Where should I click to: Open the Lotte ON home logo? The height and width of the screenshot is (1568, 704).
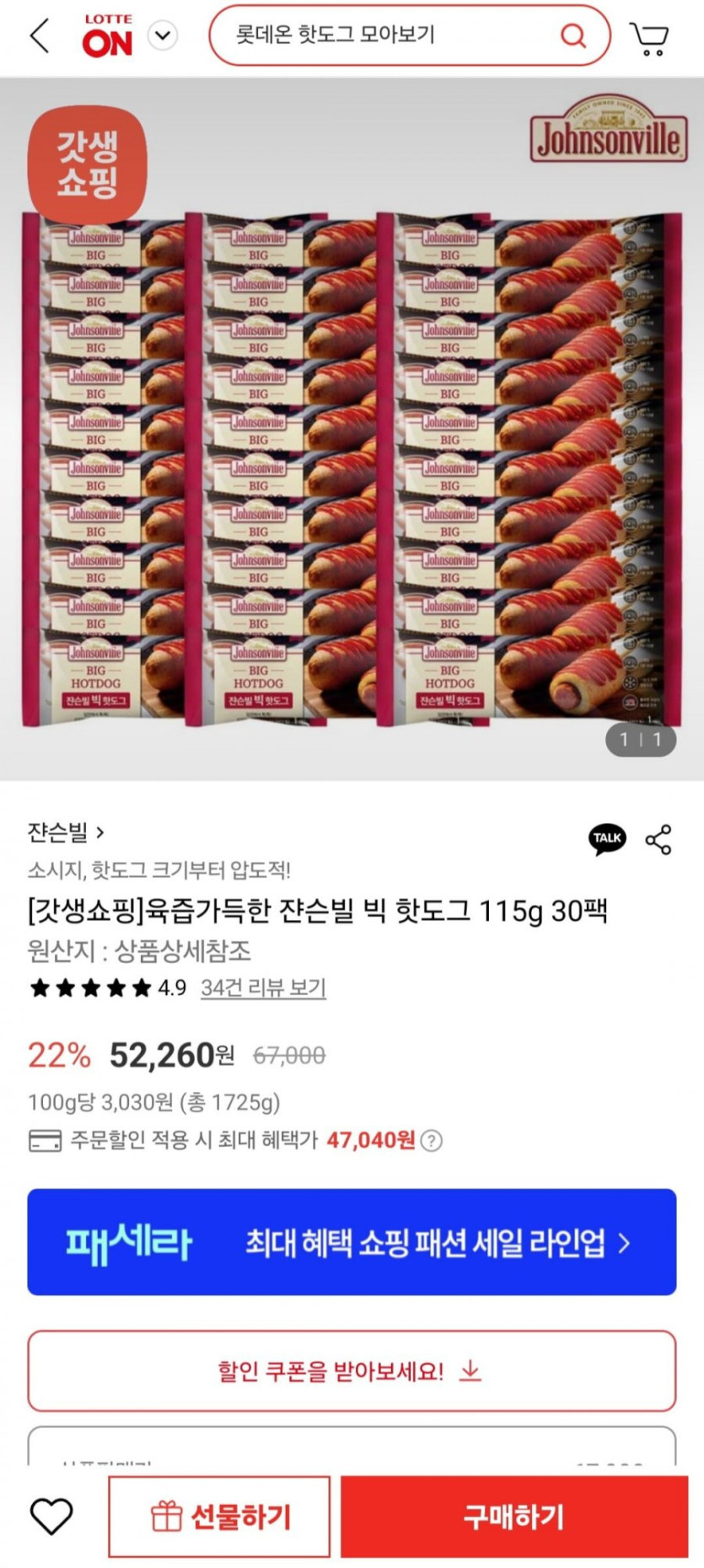coord(107,36)
